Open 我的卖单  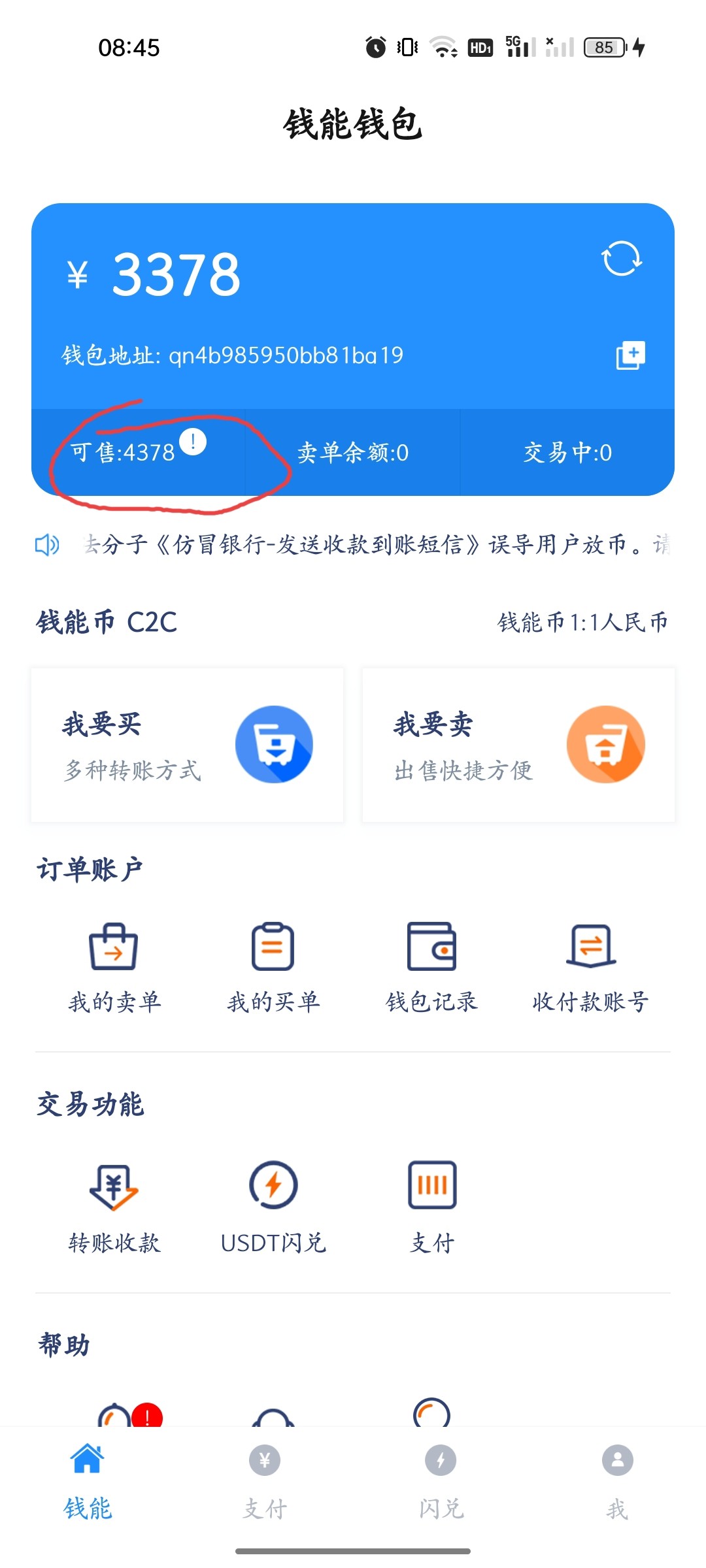coord(114,966)
